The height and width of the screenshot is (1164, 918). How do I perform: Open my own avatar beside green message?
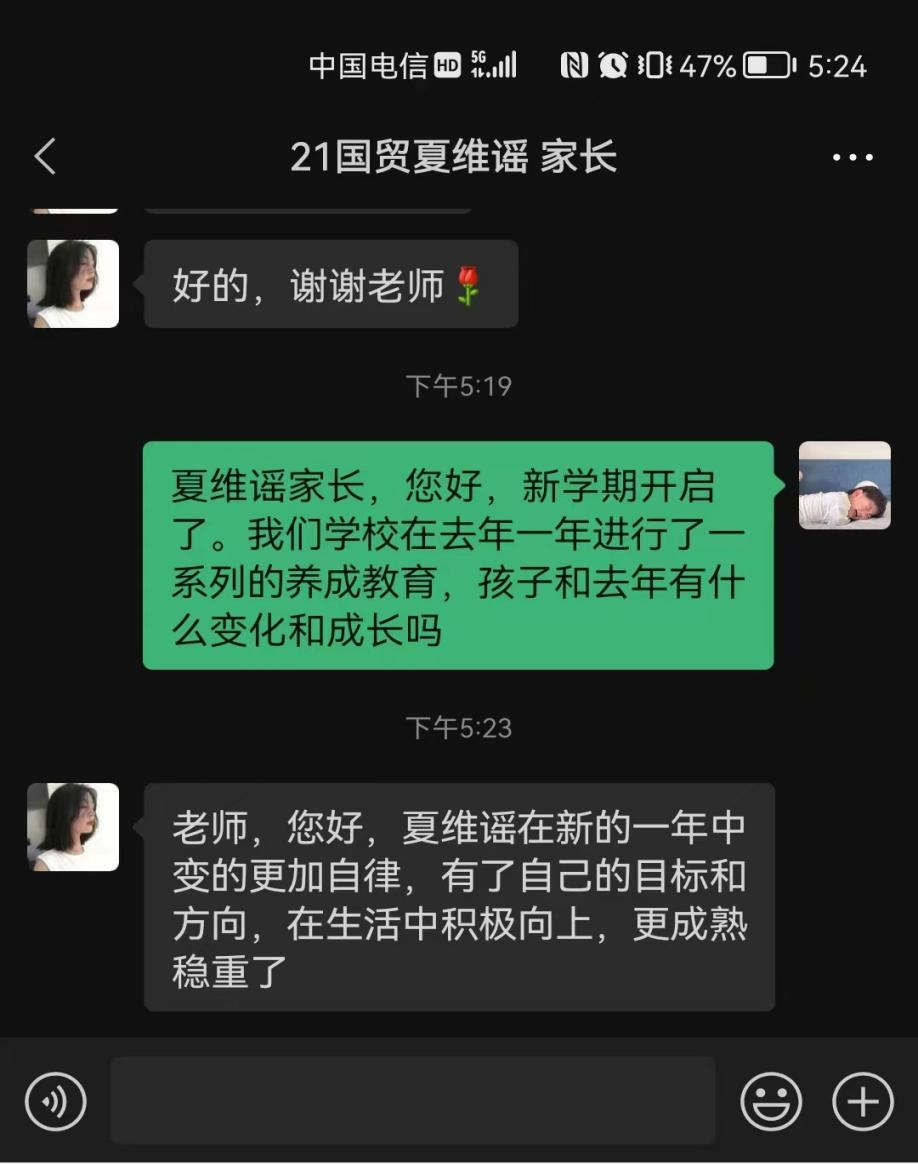pyautogui.click(x=844, y=485)
